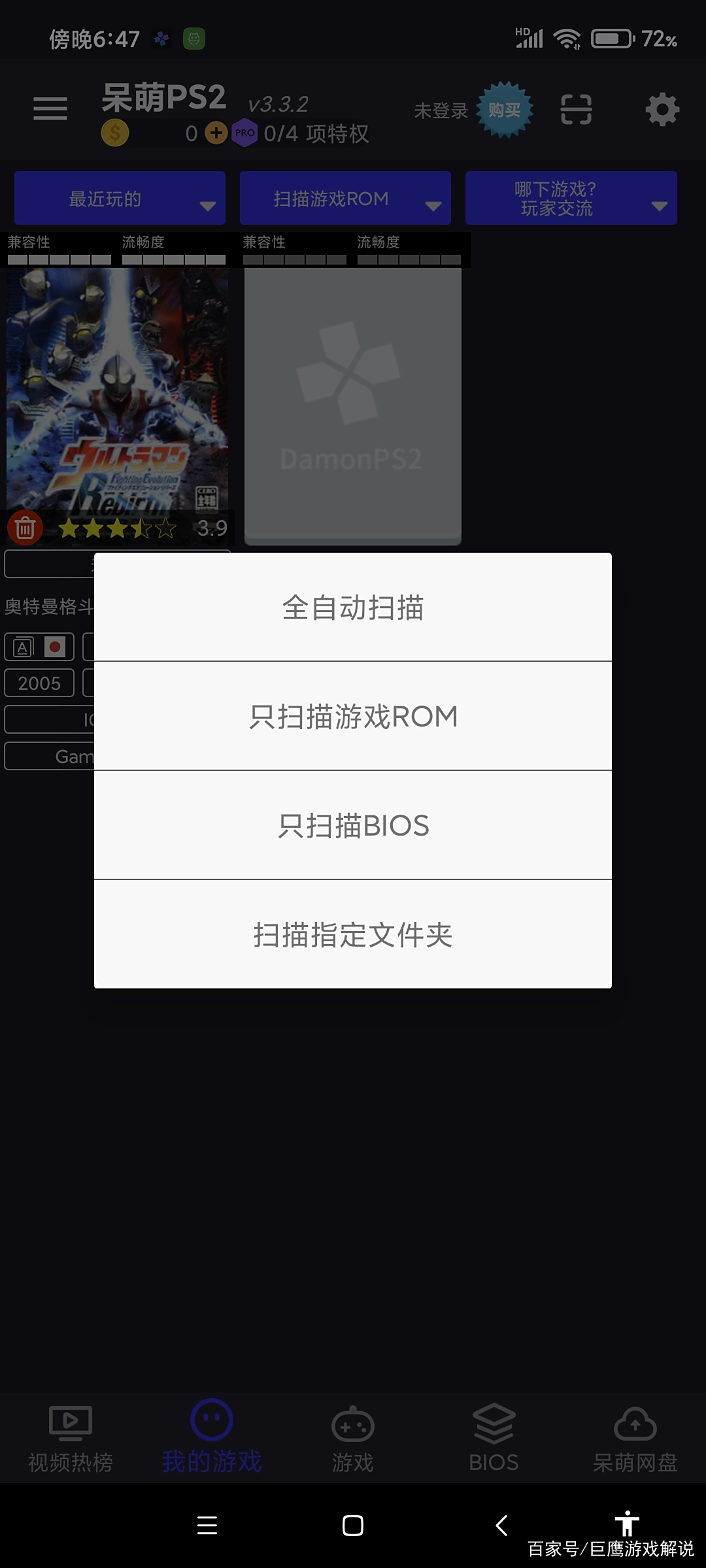
Task: Expand the 哪下游戏?玩家交流 dropdown
Action: [x=571, y=199]
